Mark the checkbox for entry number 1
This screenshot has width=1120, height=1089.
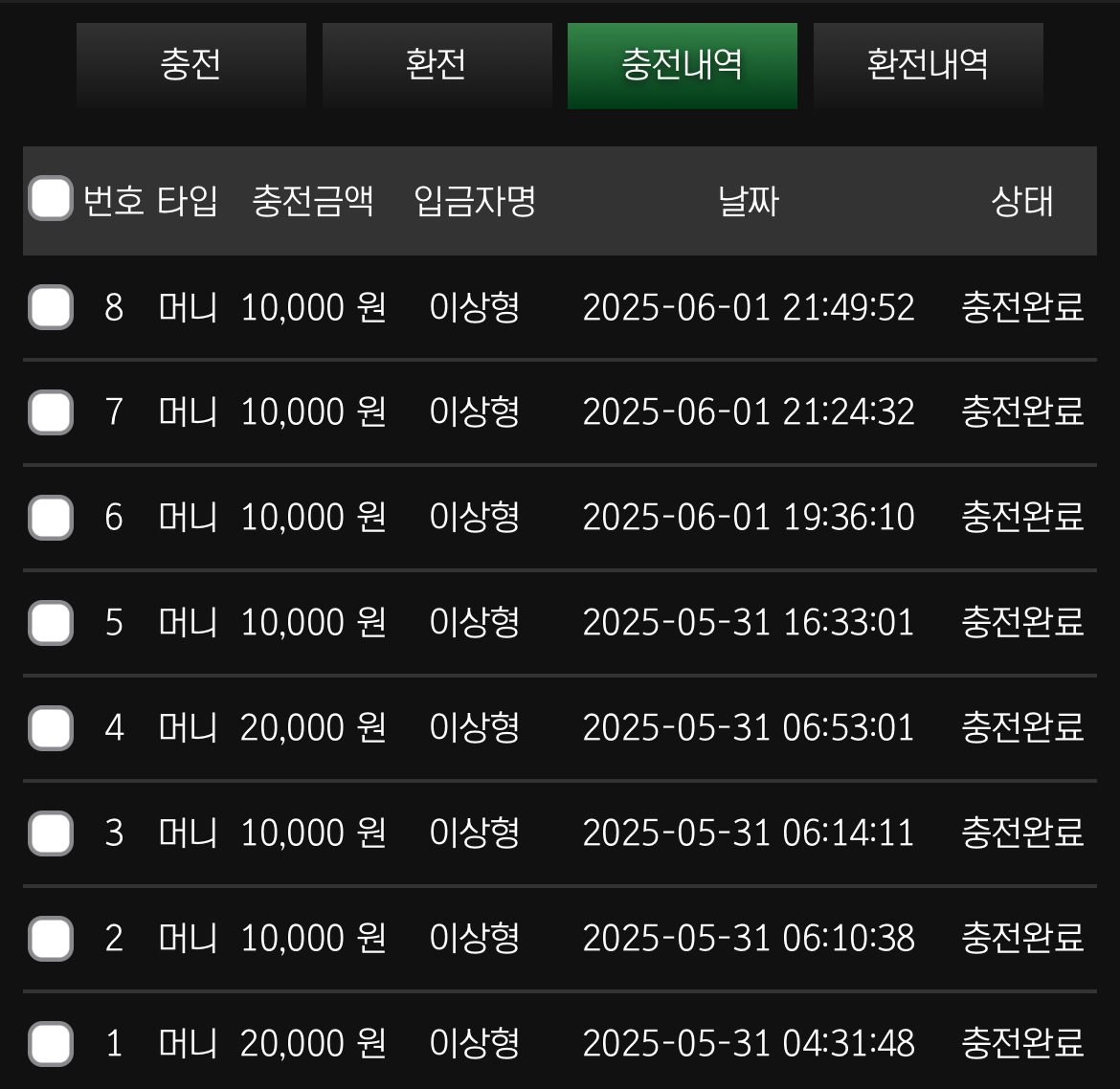coord(51,1043)
